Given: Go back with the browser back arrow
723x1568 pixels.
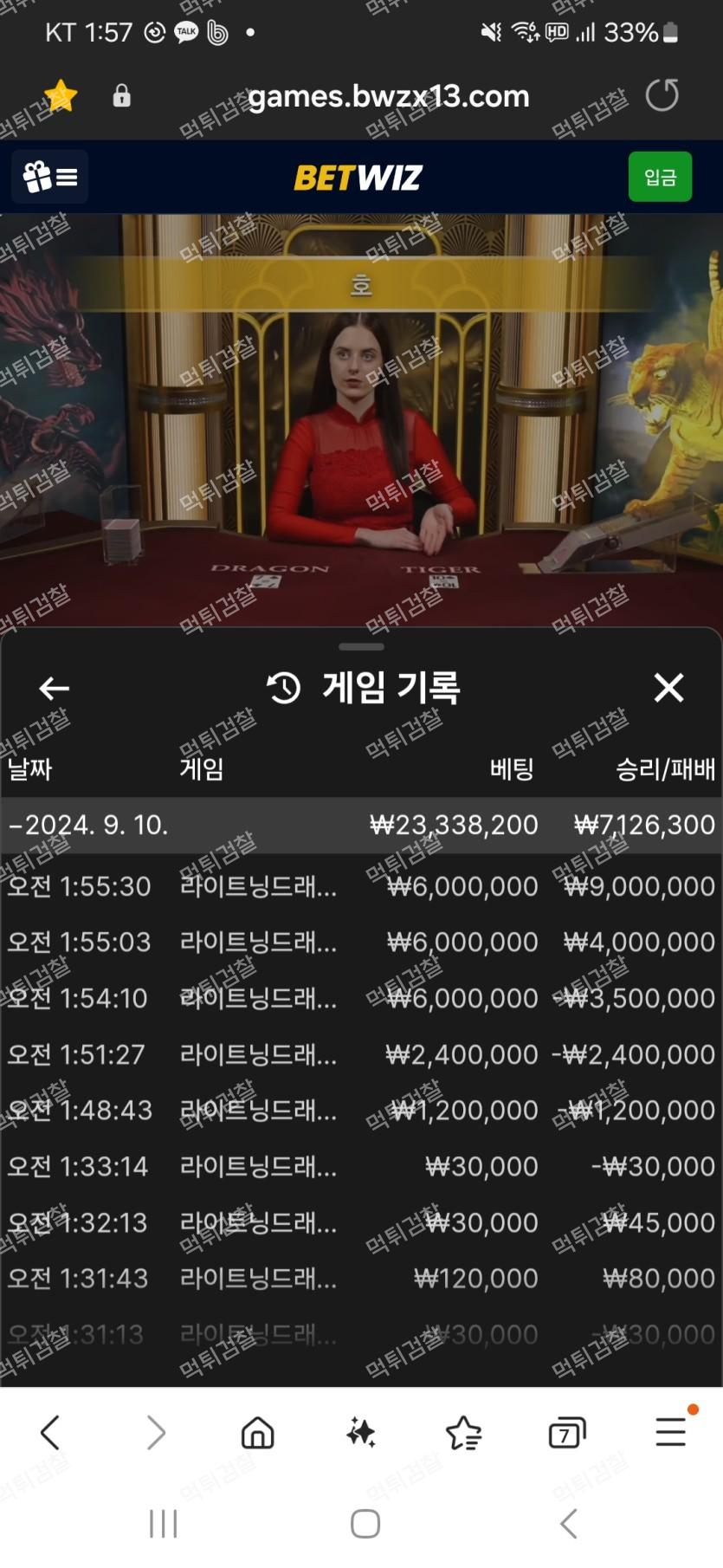Looking at the screenshot, I should click(x=50, y=1433).
